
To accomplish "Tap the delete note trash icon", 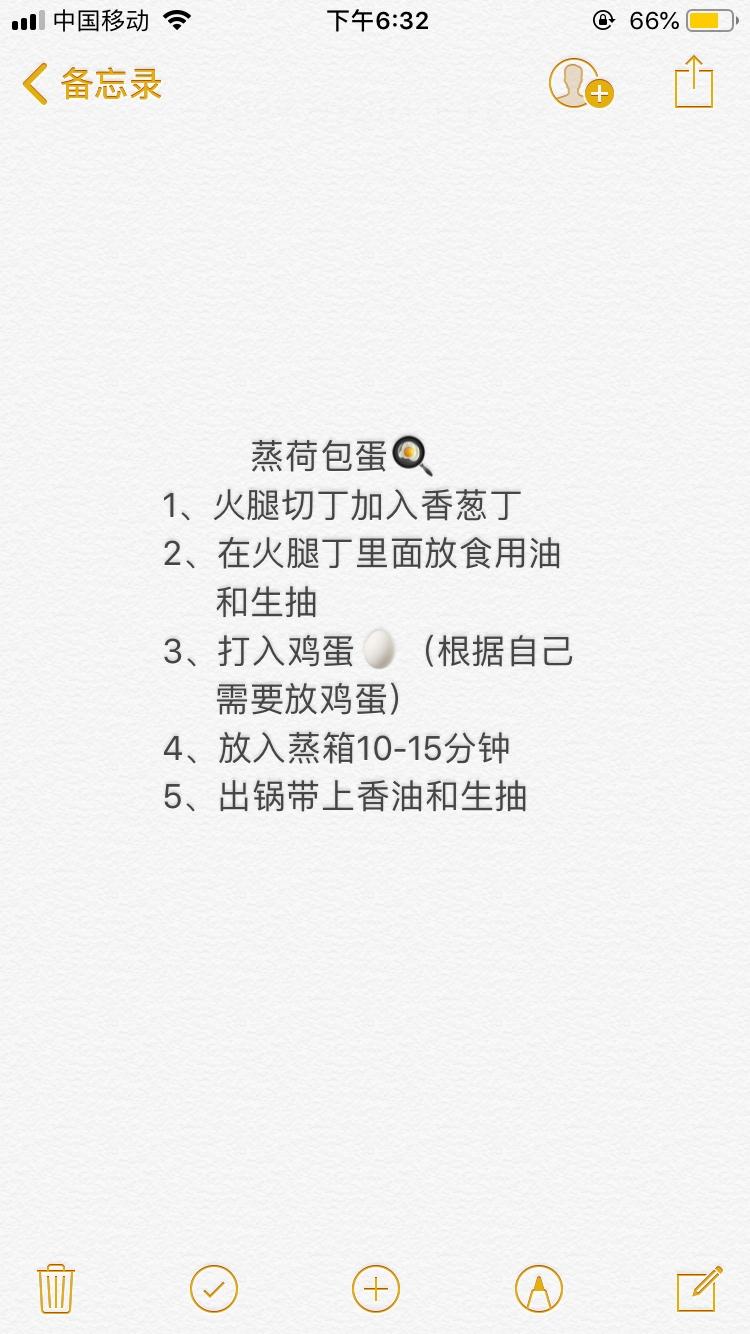I will click(55, 1289).
